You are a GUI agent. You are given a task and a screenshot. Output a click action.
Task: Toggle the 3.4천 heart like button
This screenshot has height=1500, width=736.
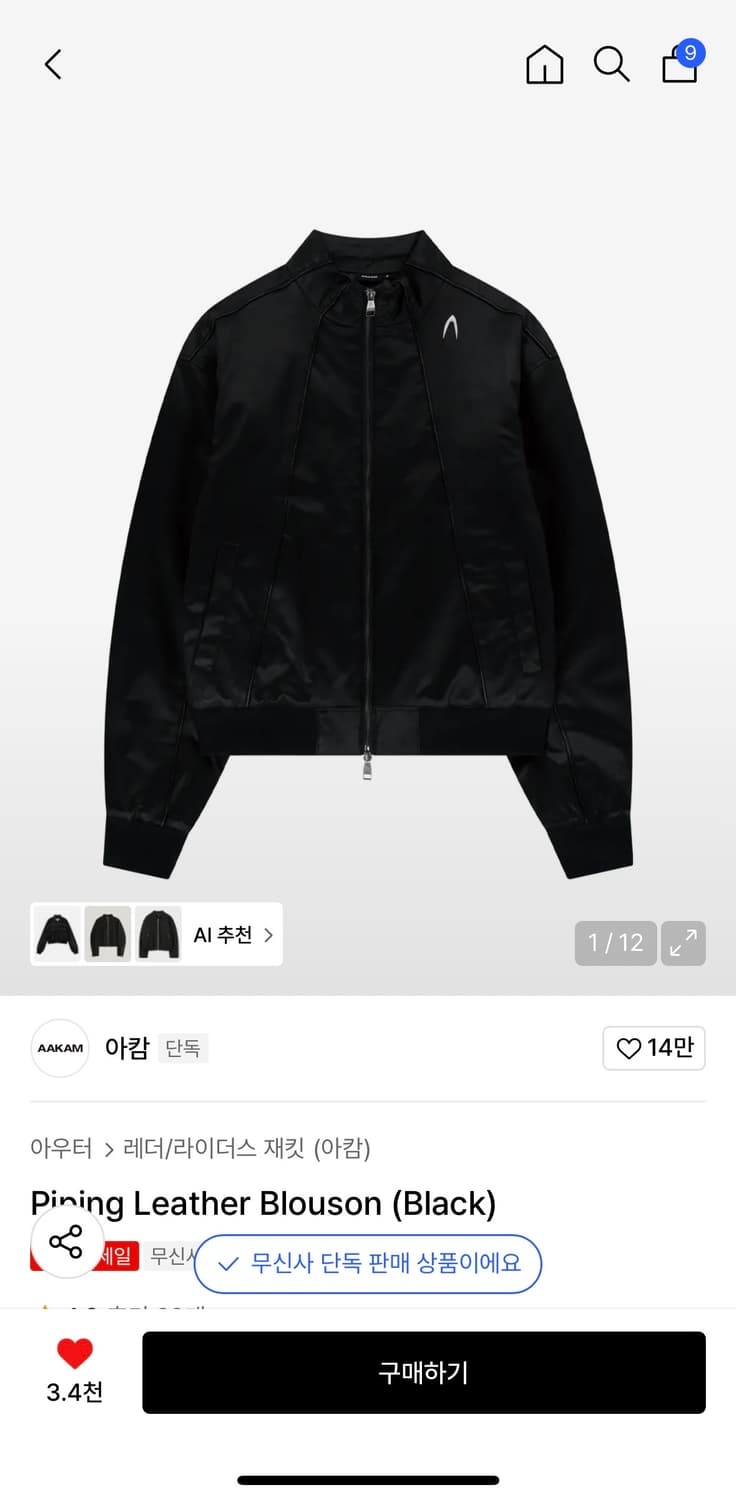tap(74, 1360)
